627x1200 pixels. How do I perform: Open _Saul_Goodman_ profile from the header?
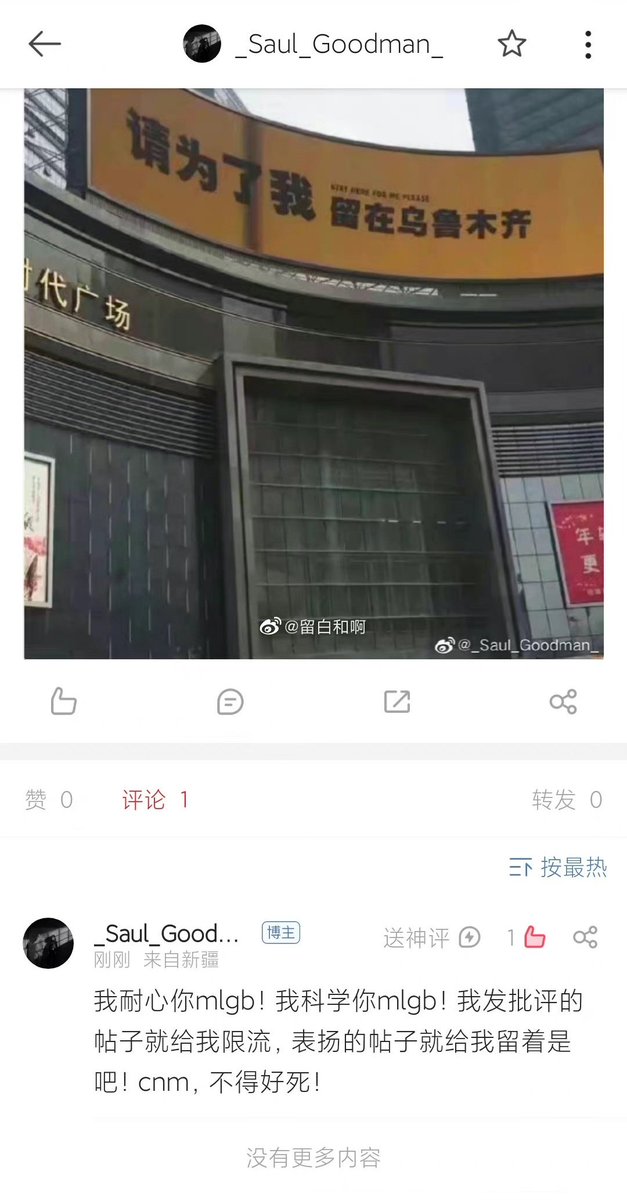point(314,44)
